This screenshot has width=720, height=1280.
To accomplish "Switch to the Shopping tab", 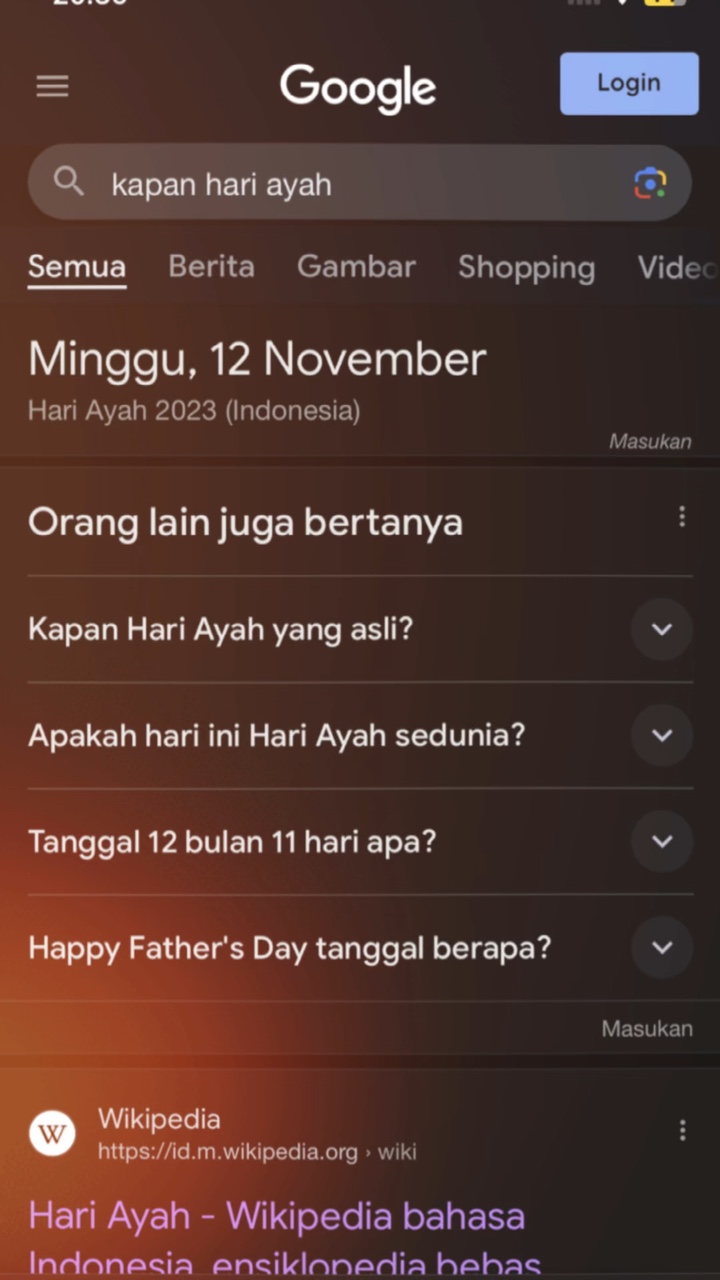I will pos(526,267).
